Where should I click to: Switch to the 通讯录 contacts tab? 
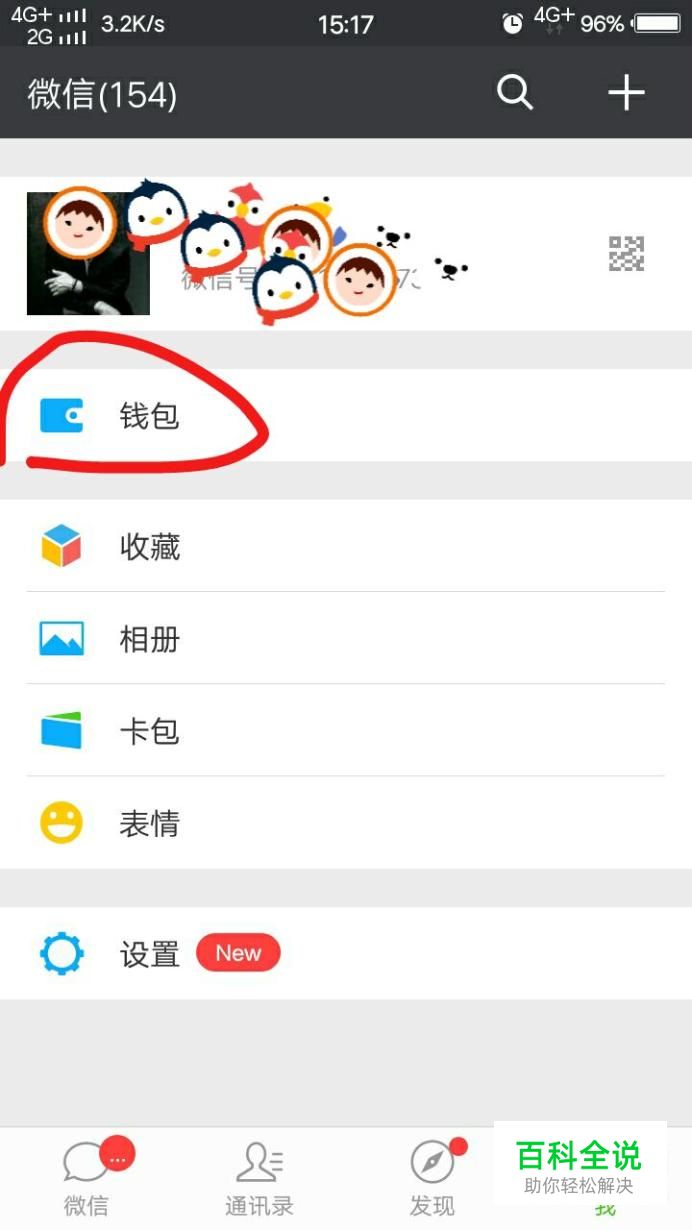259,1178
